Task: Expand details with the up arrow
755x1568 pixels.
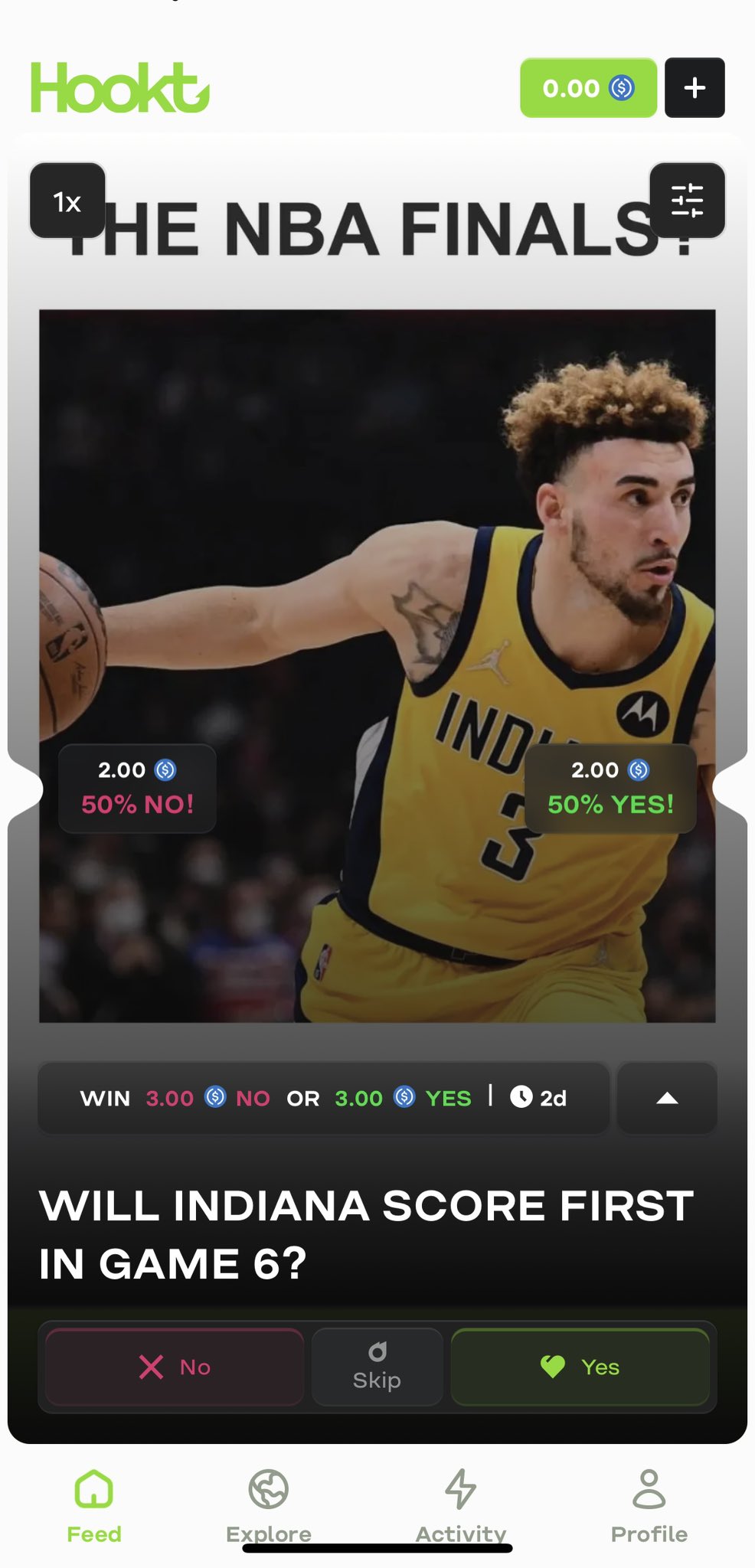Action: click(667, 1098)
